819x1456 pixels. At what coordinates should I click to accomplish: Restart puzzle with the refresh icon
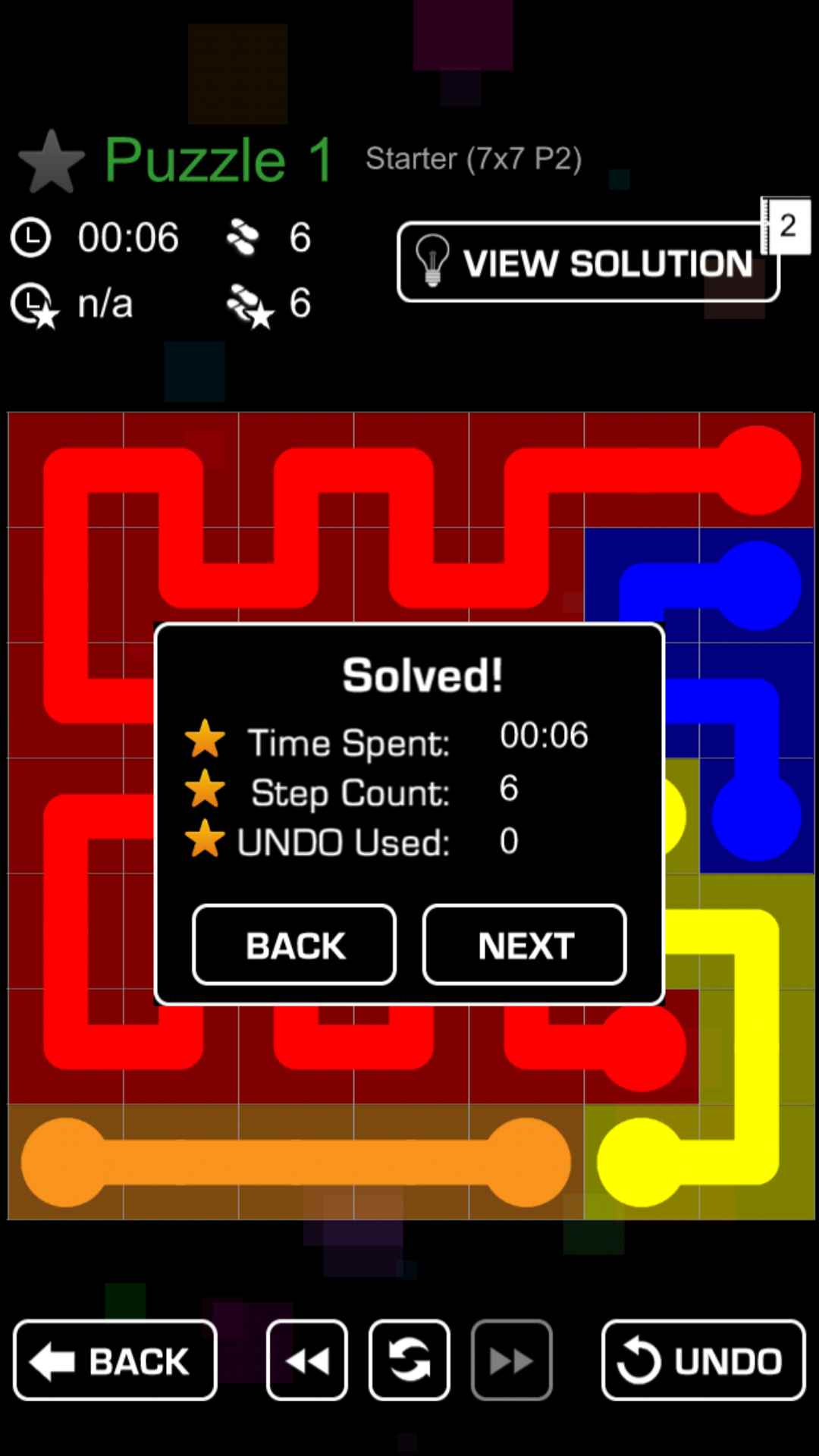click(409, 1360)
